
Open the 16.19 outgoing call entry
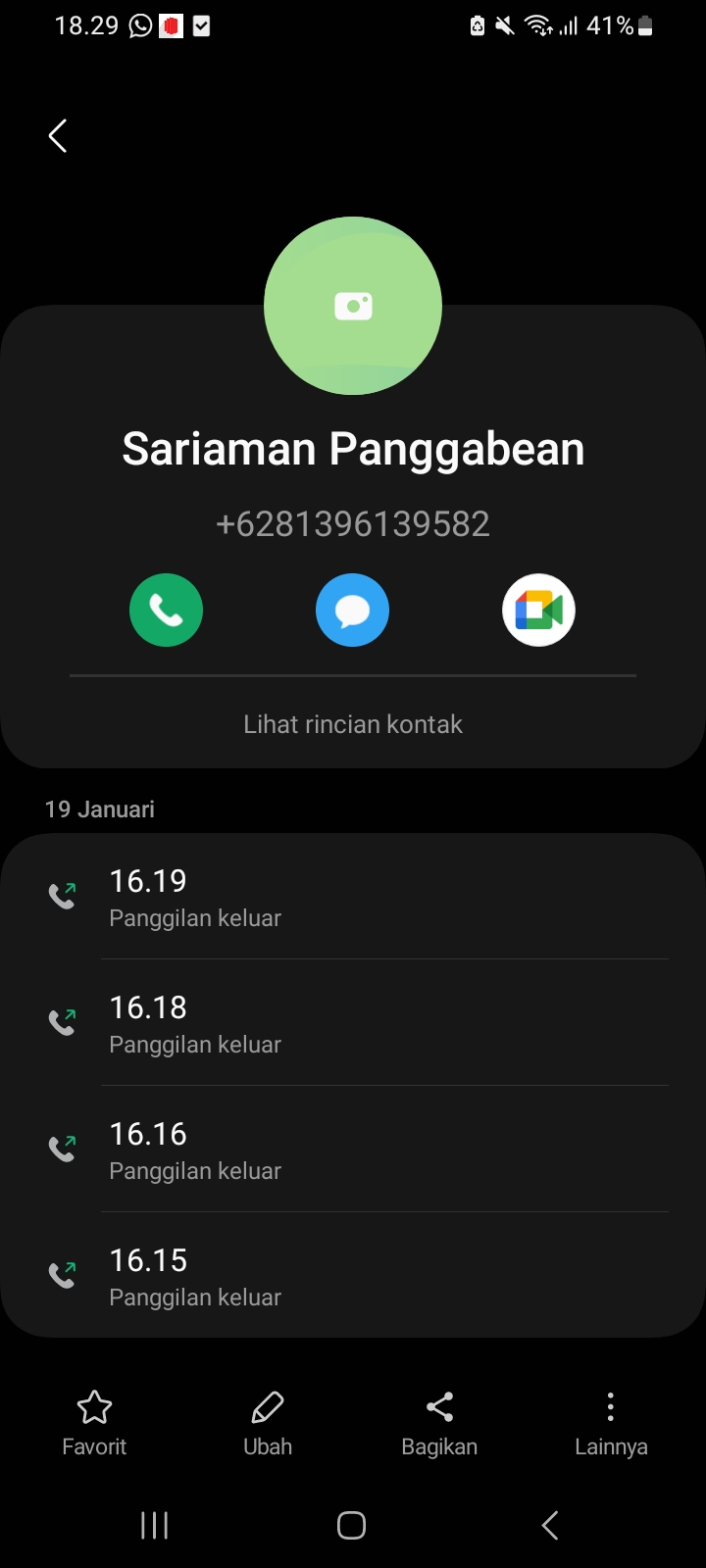point(353,897)
